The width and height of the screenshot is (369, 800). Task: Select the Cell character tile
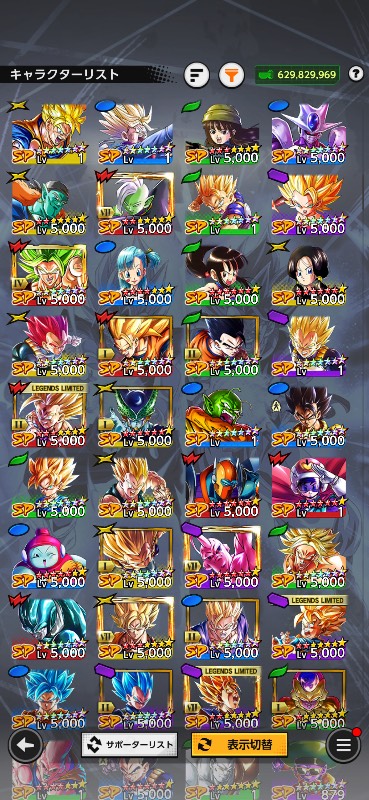[136, 416]
